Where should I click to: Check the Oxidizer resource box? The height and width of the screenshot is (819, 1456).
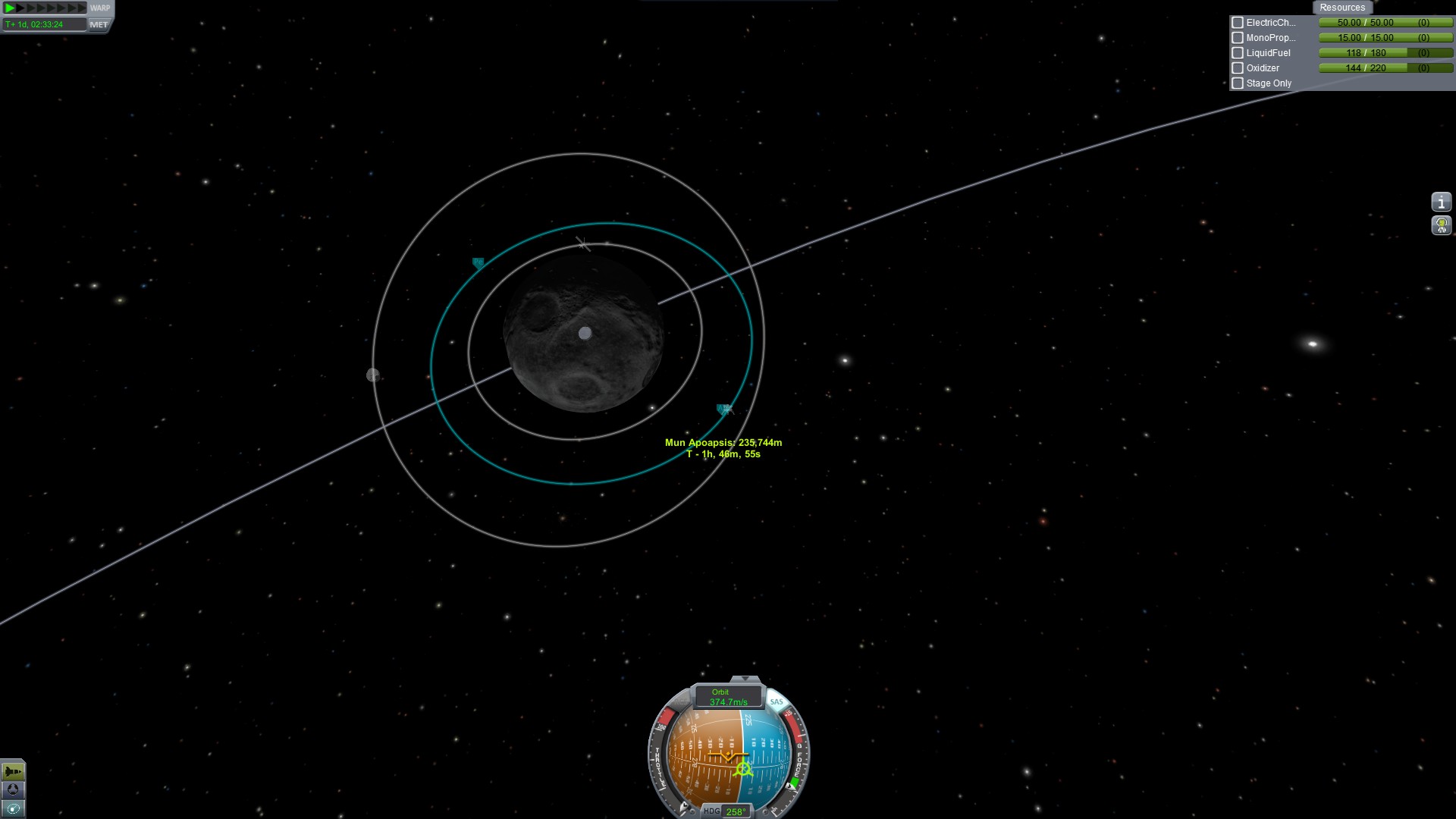[1238, 68]
